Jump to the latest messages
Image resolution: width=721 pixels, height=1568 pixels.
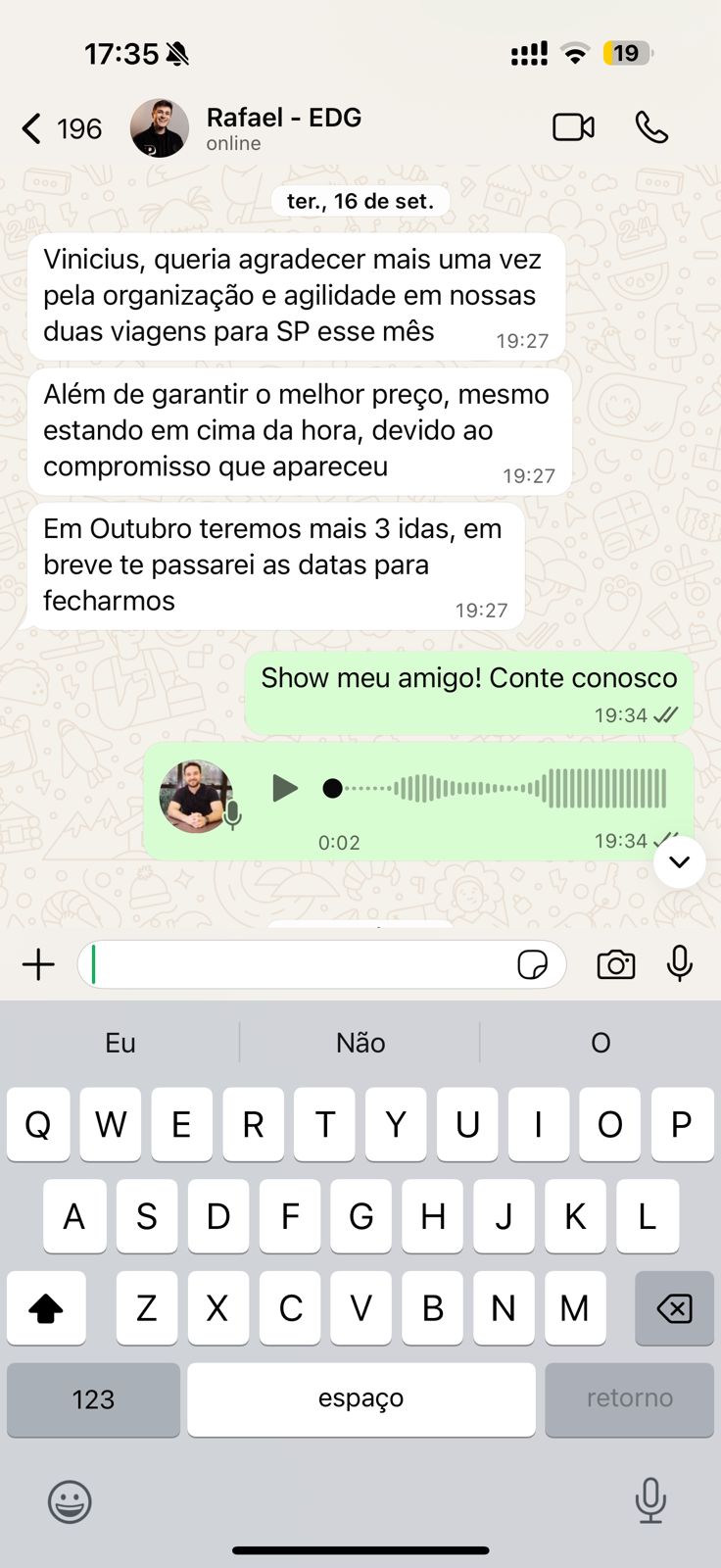679,862
